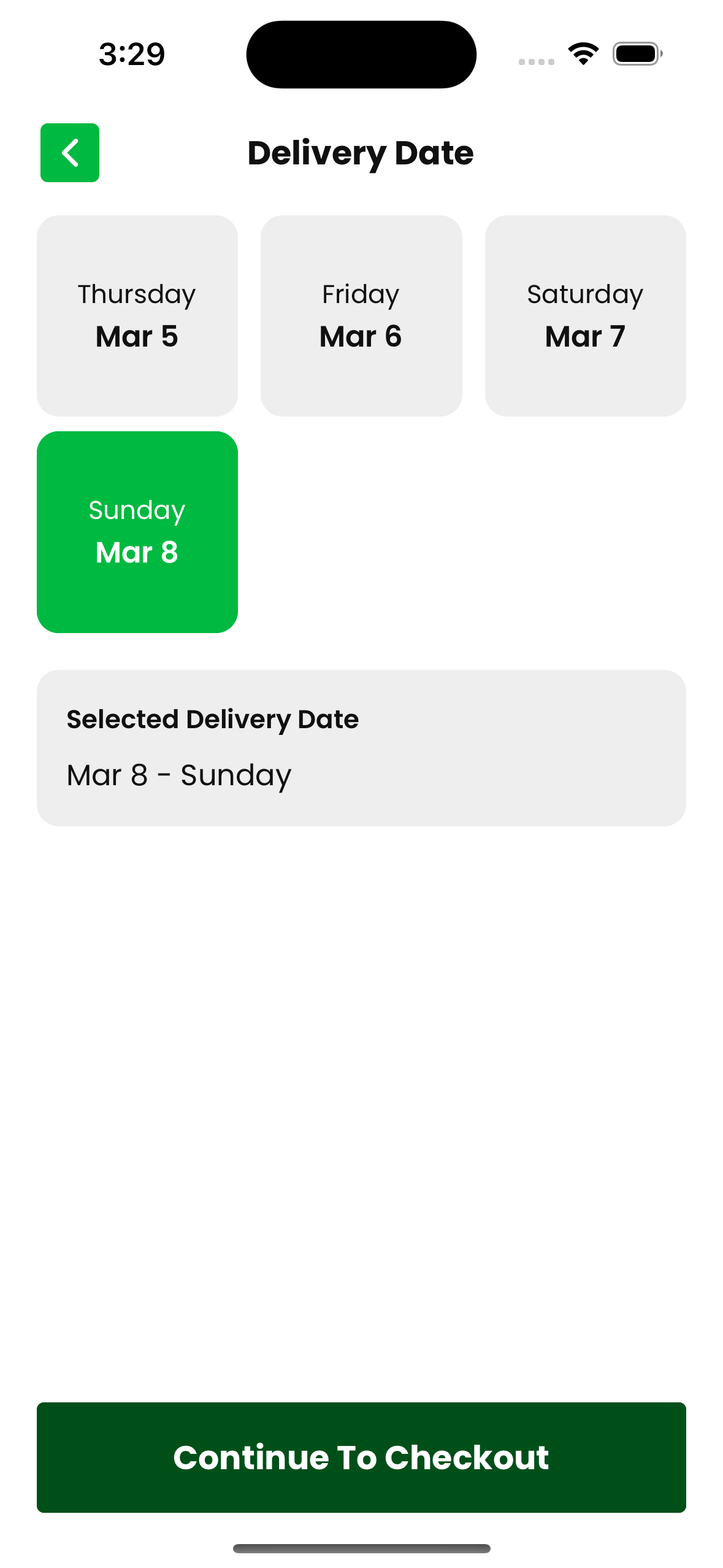
Task: Tap the back arrow to leave Delivery Date
Action: [69, 153]
